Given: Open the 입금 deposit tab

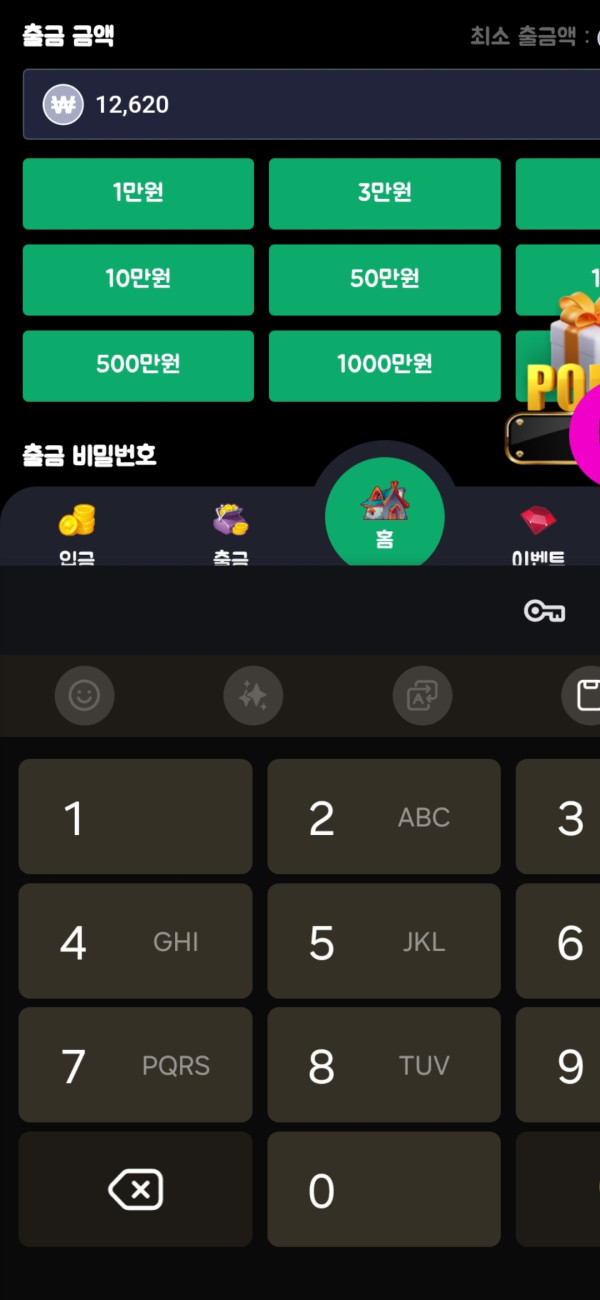Looking at the screenshot, I should [77, 530].
